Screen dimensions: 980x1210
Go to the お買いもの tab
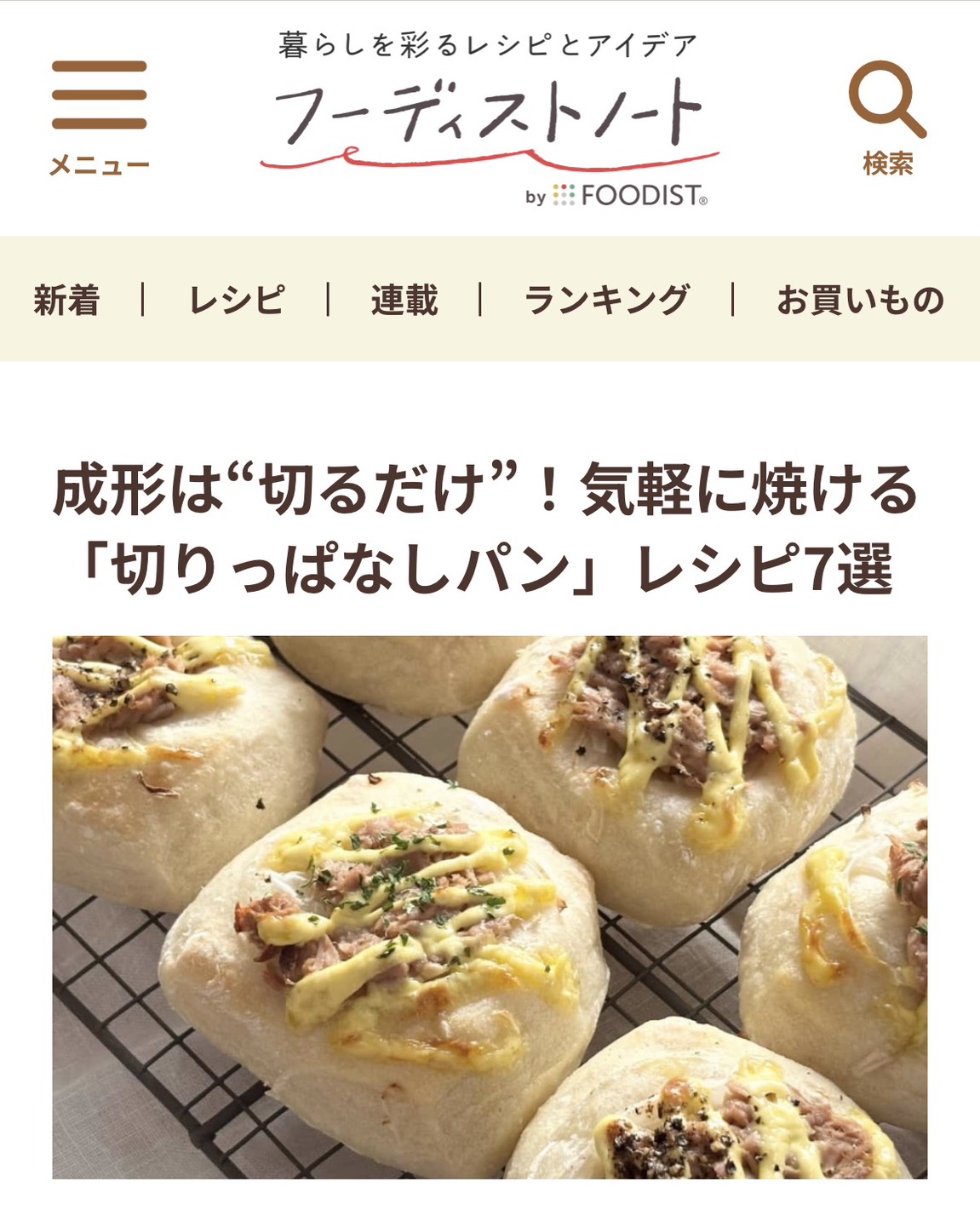(860, 300)
